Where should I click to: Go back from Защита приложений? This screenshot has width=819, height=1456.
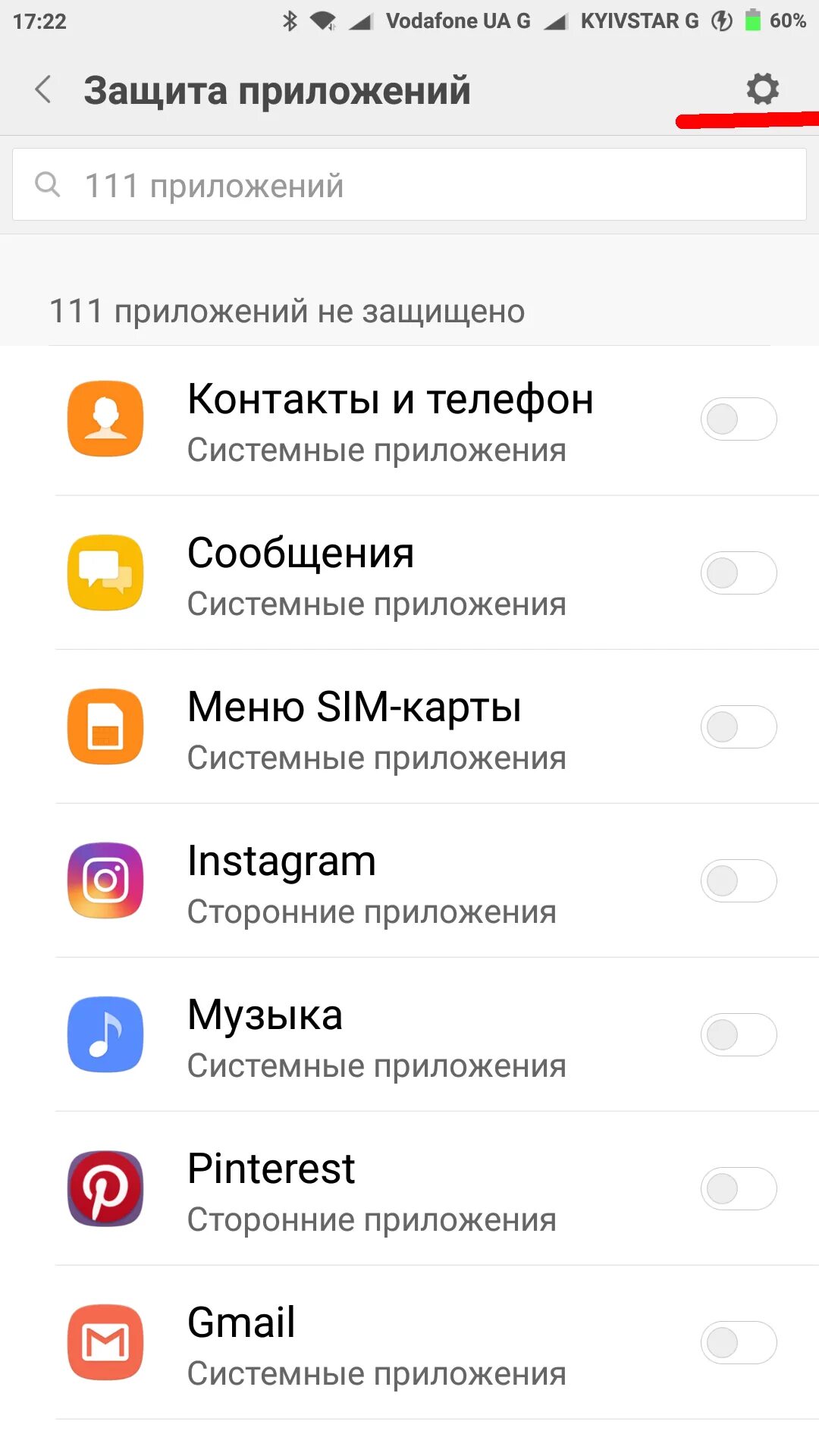point(44,89)
